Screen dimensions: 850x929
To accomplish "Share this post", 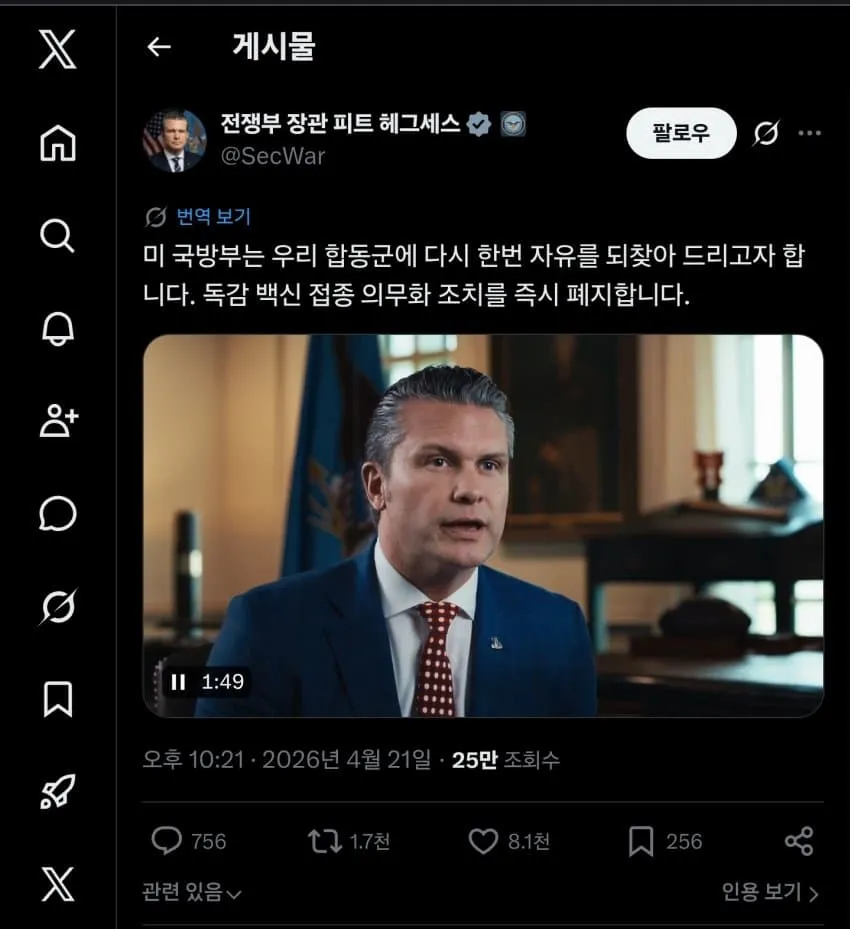I will 799,842.
